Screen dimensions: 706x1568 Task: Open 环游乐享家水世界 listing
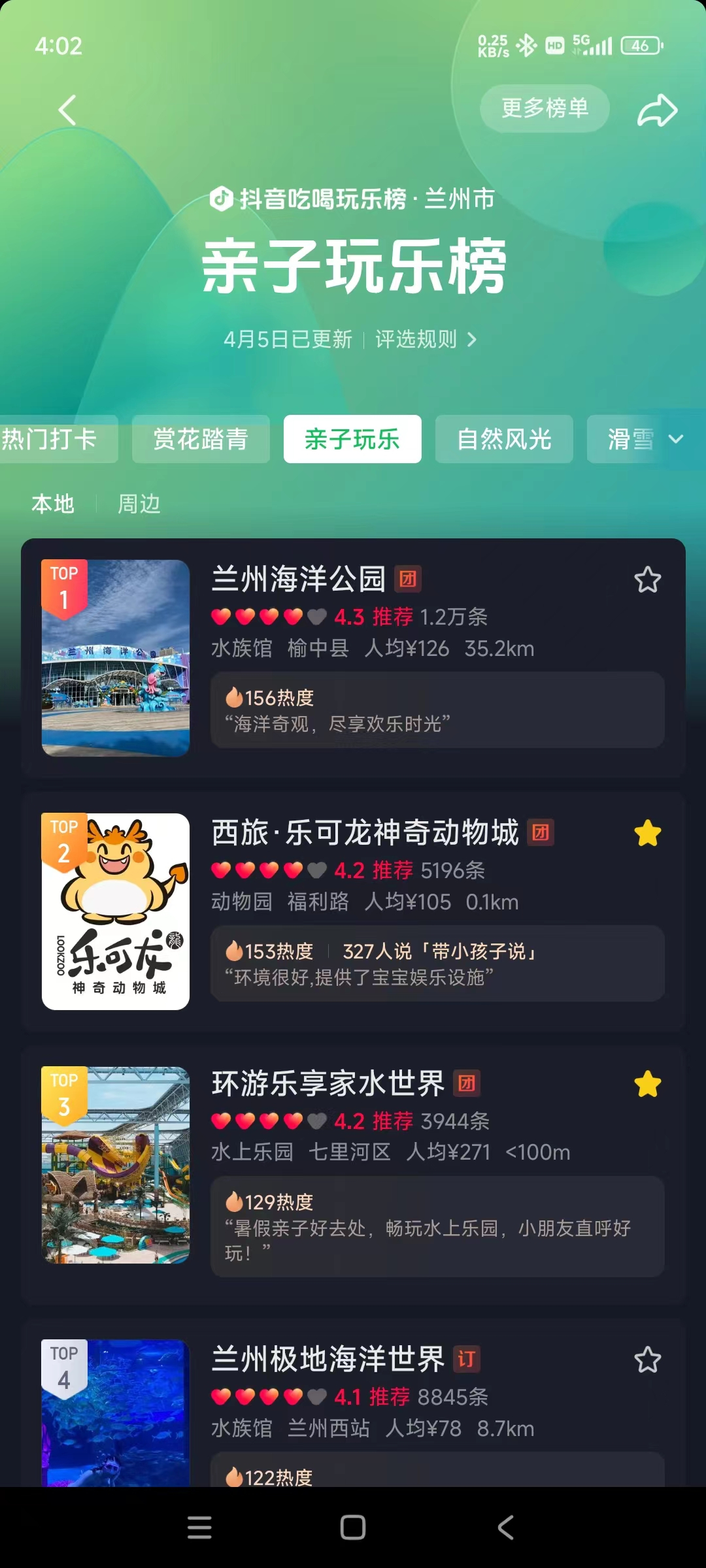click(328, 1083)
